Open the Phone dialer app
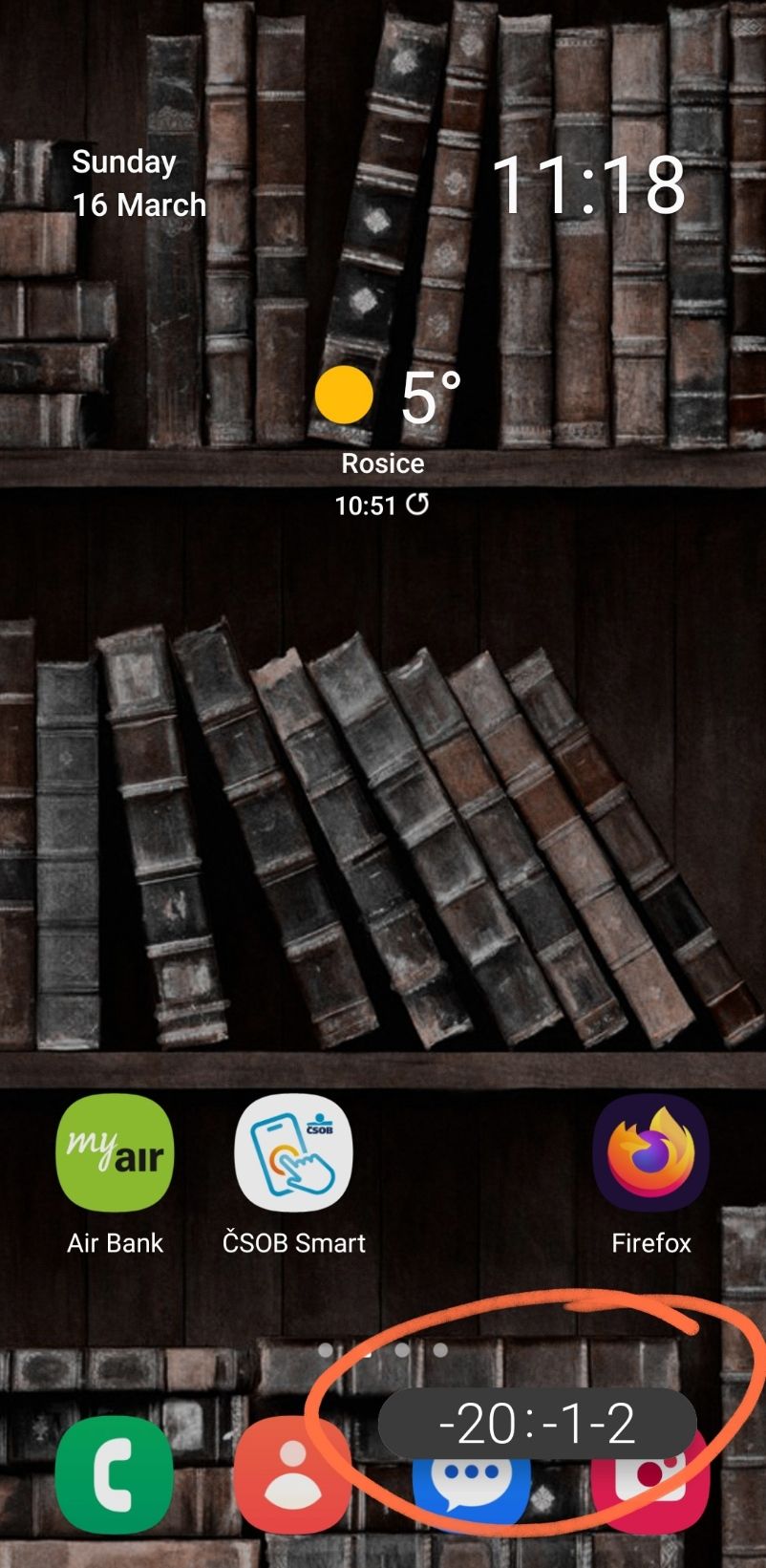The image size is (766, 1568). pos(115,1476)
